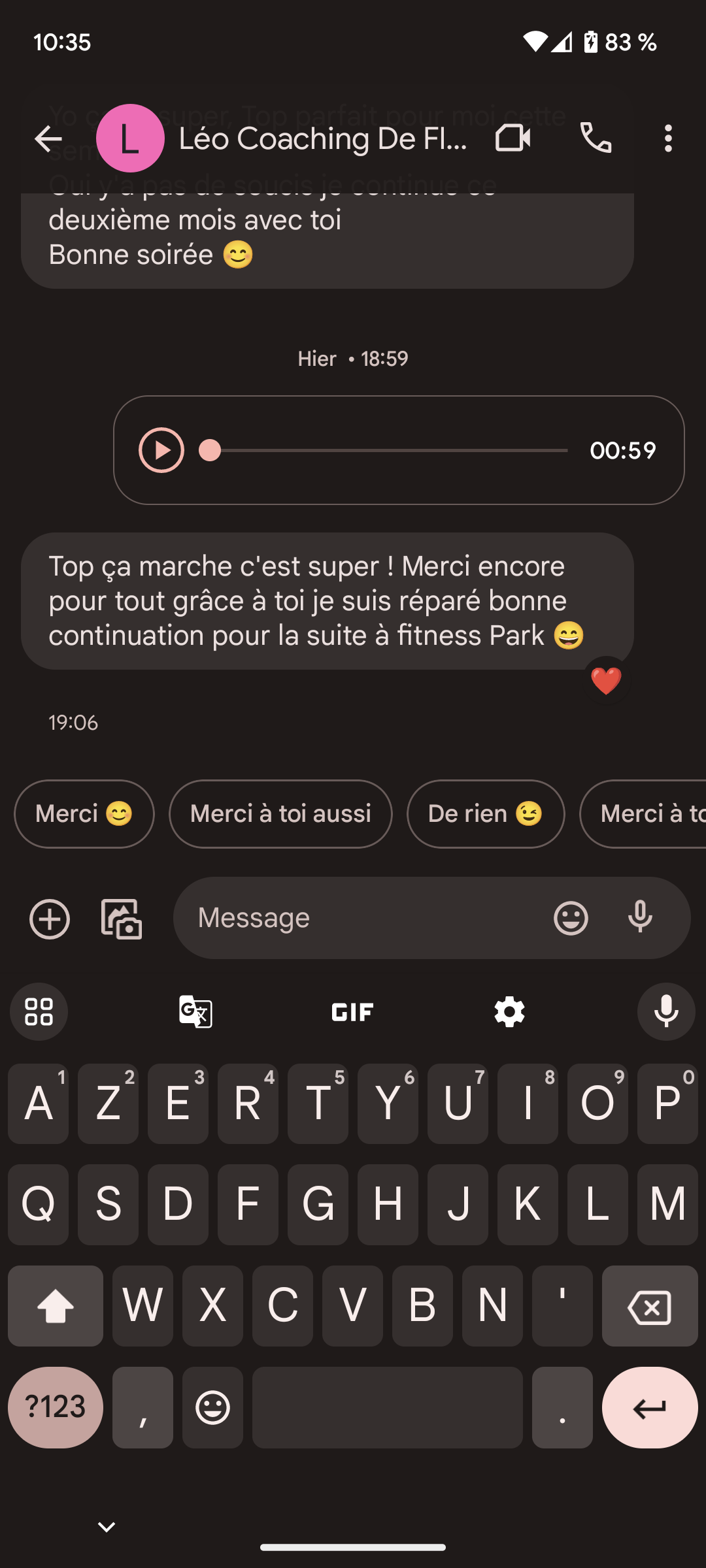Open the plus attachments menu
This screenshot has width=706, height=1568.
click(50, 919)
